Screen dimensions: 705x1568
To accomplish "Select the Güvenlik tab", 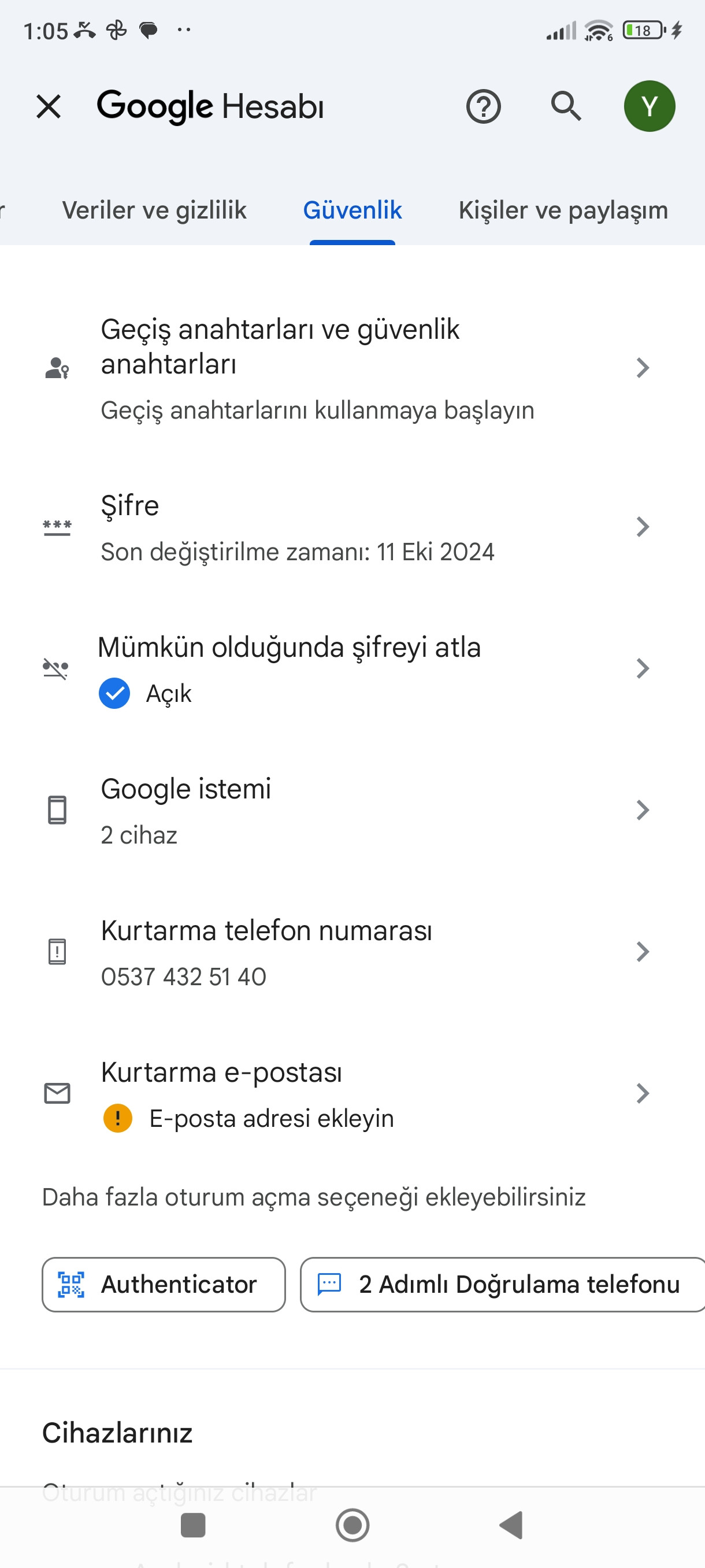I will pyautogui.click(x=352, y=210).
